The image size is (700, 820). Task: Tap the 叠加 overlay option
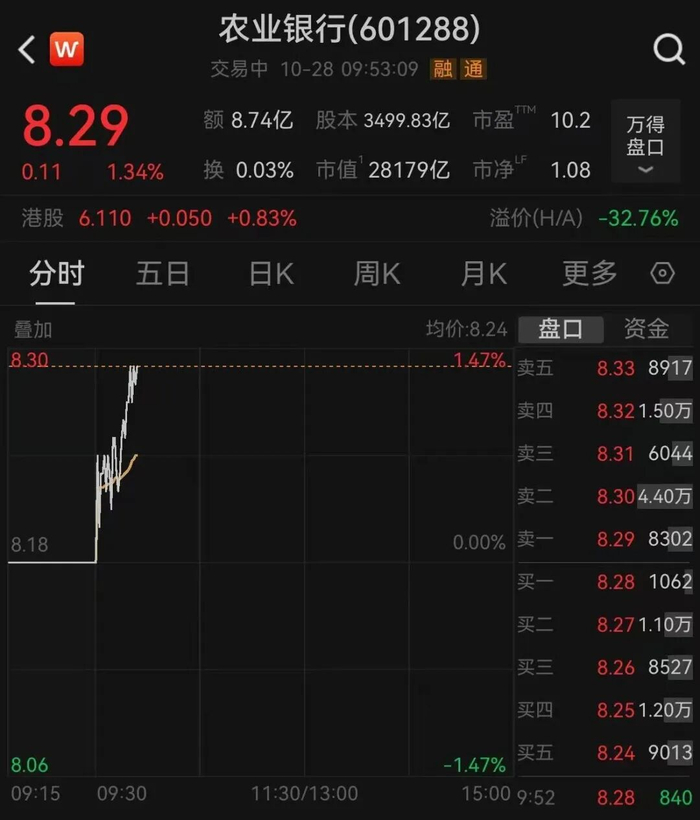33,329
